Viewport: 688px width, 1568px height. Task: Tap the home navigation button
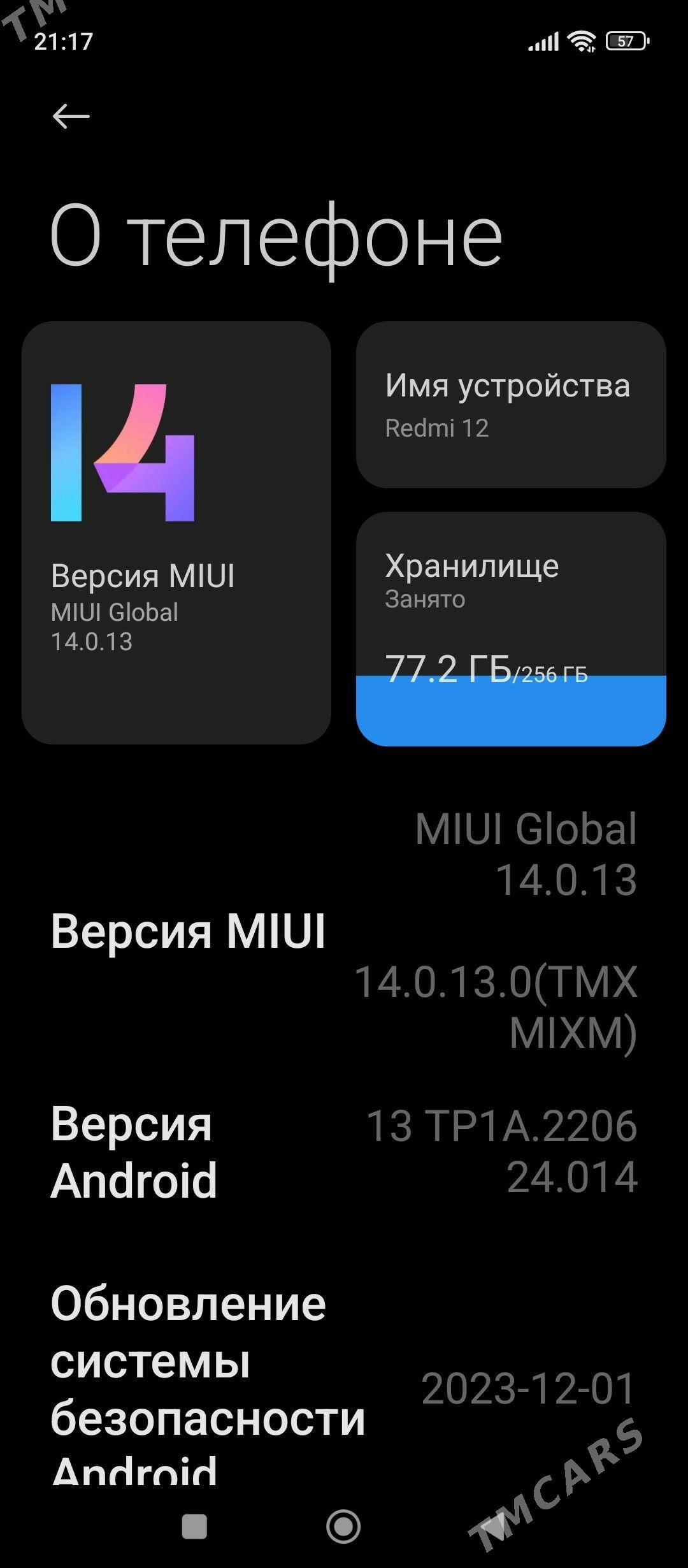pyautogui.click(x=343, y=1527)
